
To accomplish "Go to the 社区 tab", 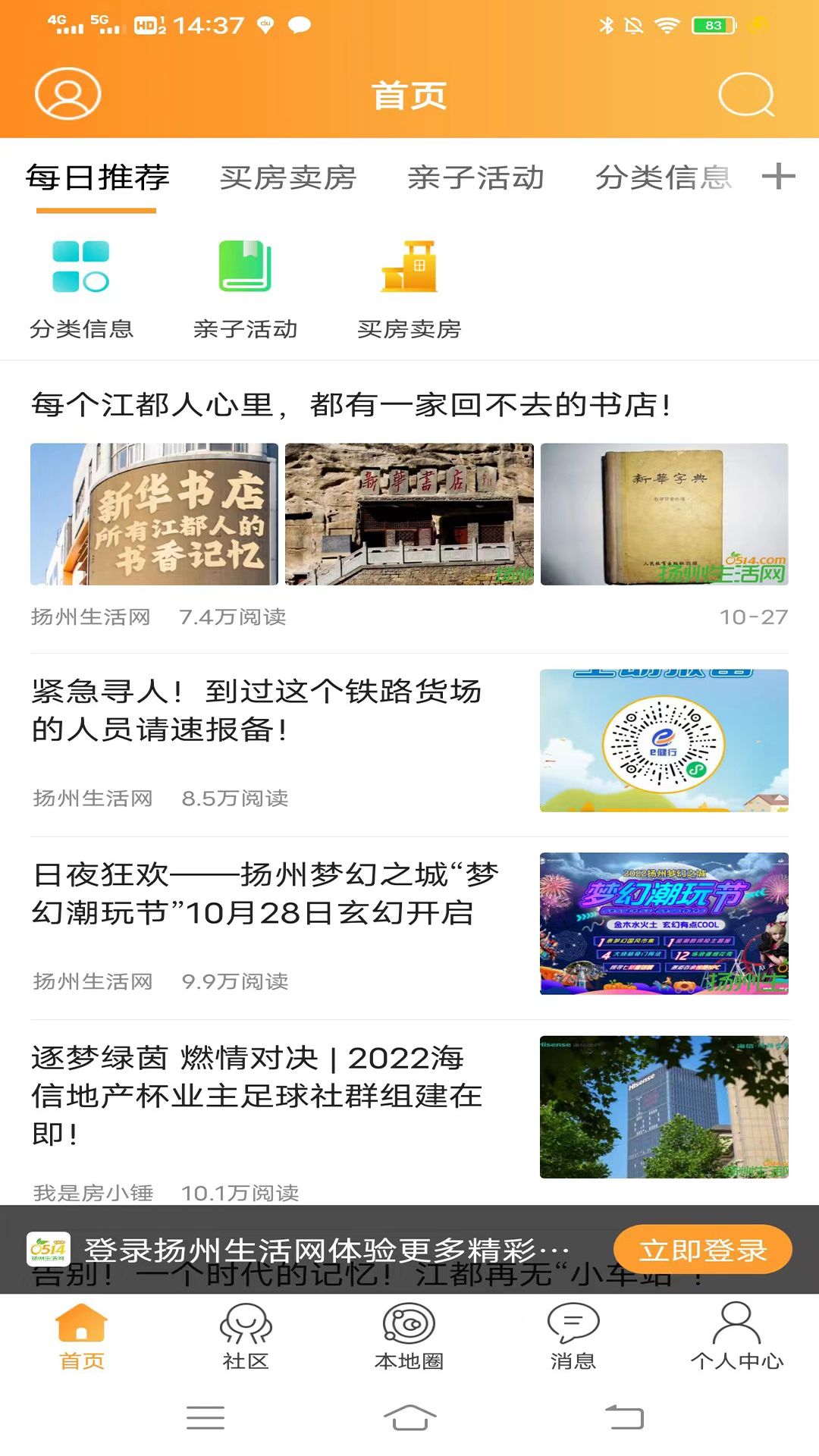I will click(x=246, y=1337).
